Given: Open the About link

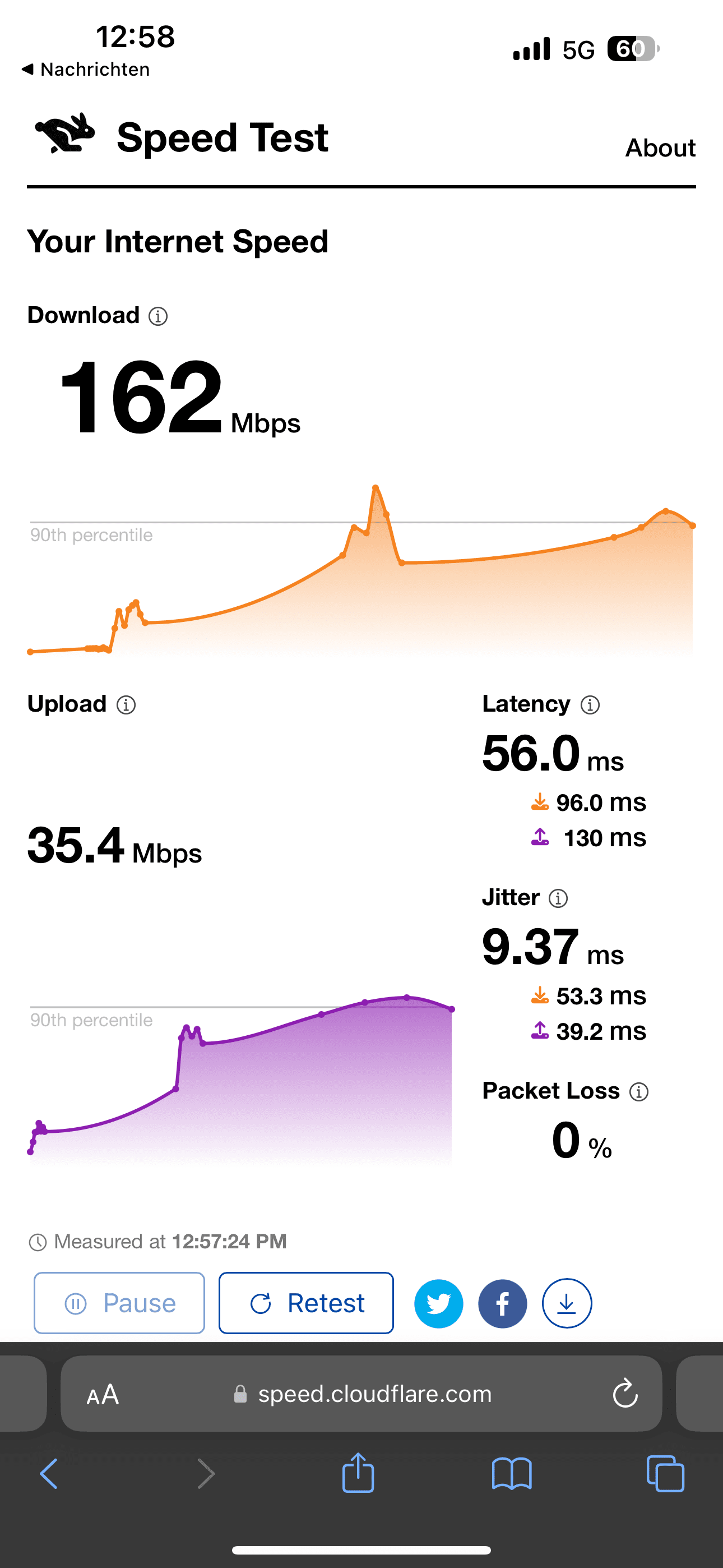Looking at the screenshot, I should [660, 148].
